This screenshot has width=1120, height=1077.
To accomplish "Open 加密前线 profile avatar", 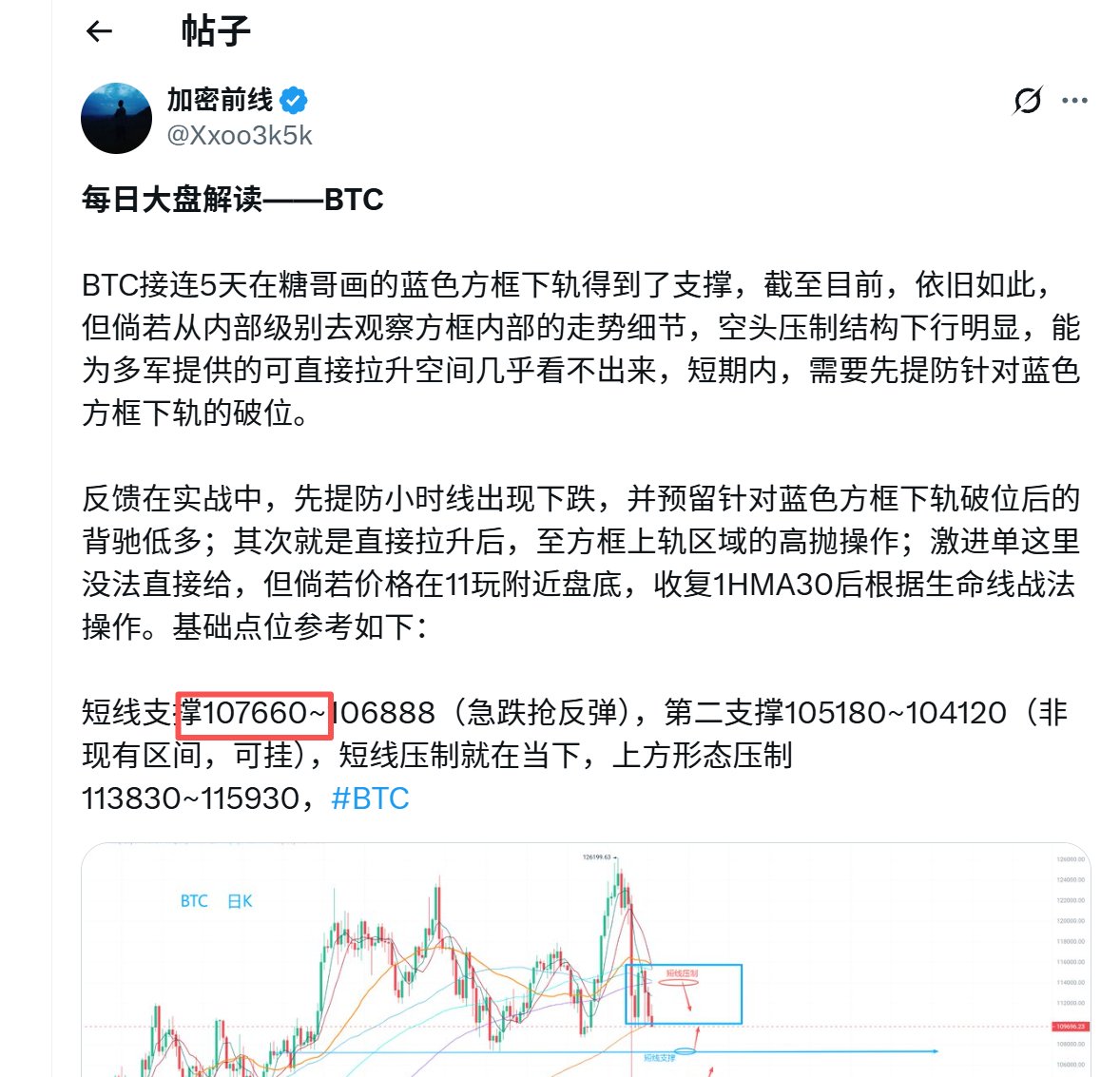I will click(x=117, y=118).
